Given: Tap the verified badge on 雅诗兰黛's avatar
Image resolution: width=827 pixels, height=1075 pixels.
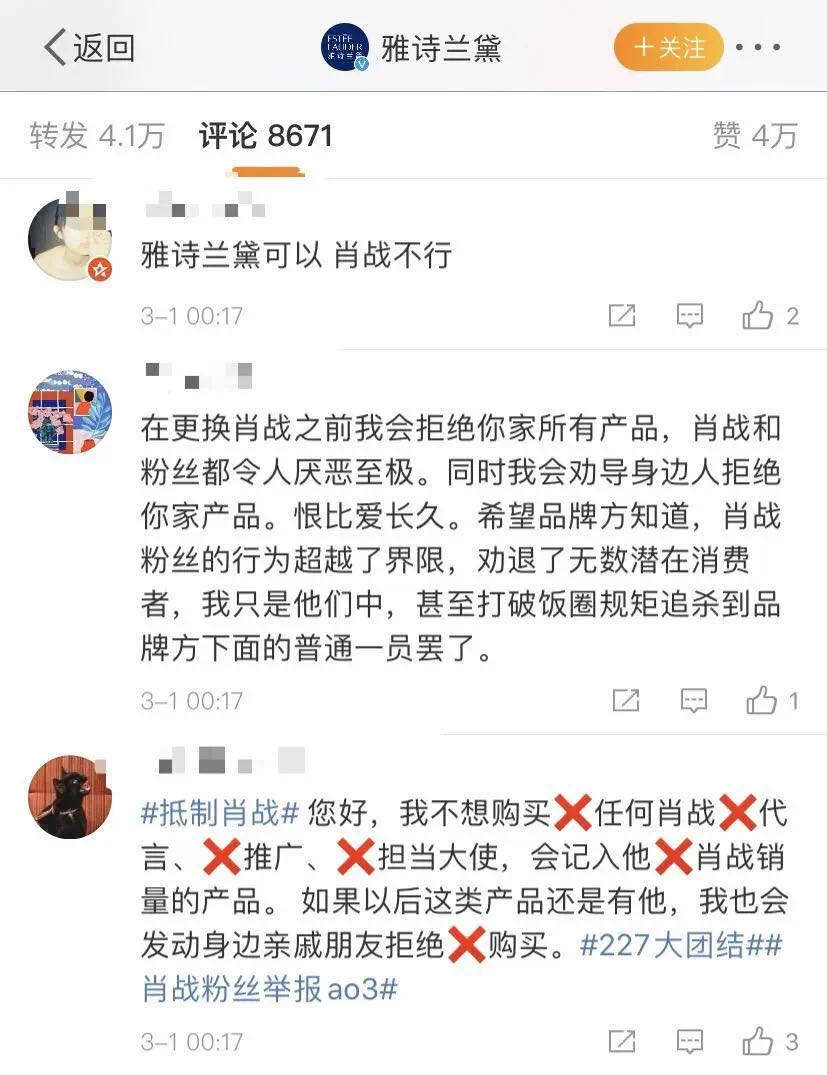Looking at the screenshot, I should [359, 63].
